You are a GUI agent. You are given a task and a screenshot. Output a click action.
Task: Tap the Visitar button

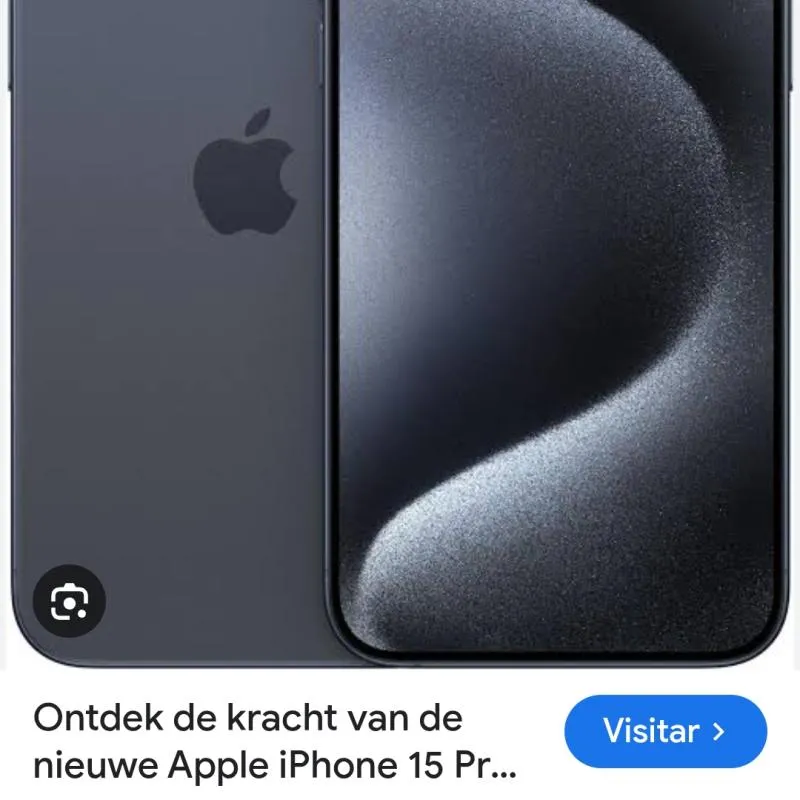coord(665,731)
